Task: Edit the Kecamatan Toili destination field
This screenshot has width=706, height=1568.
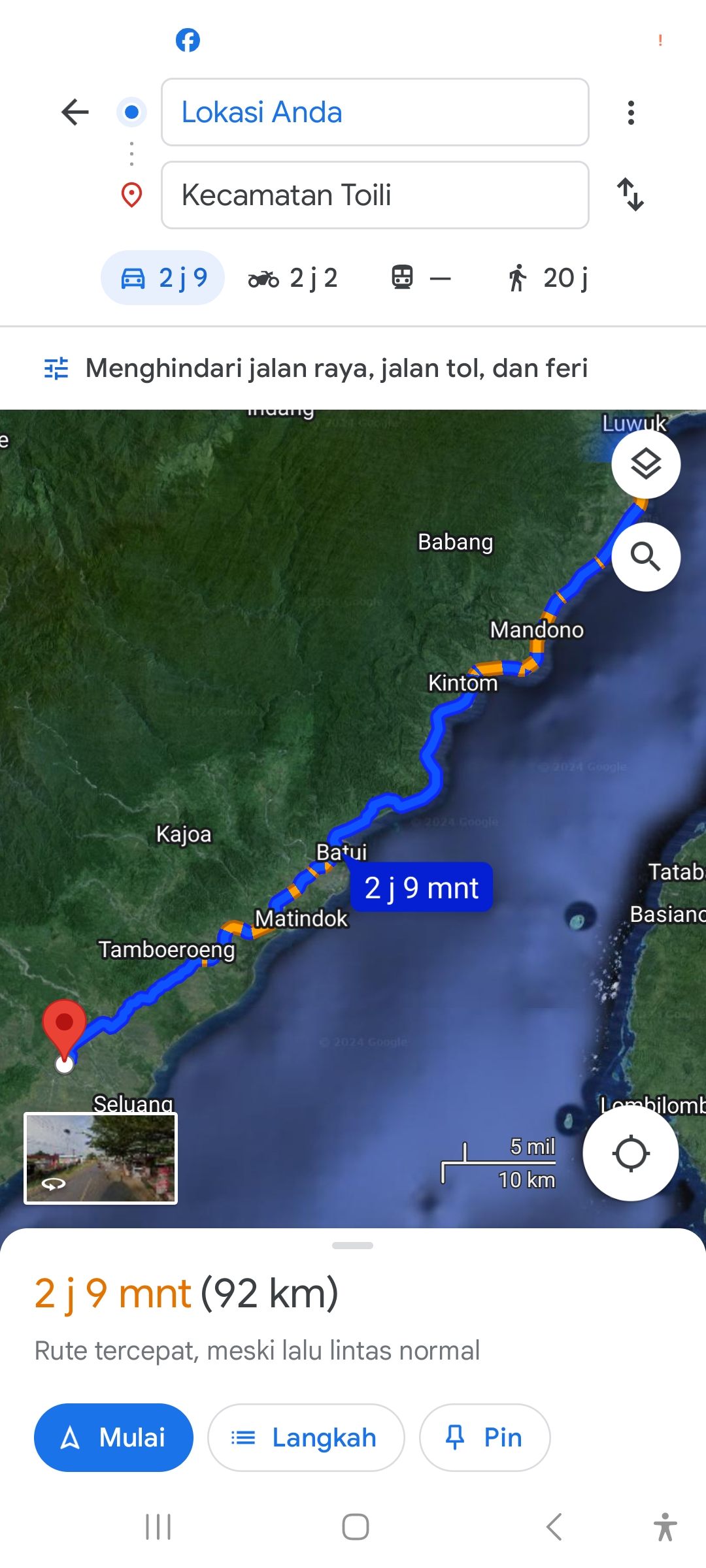Action: pyautogui.click(x=375, y=195)
